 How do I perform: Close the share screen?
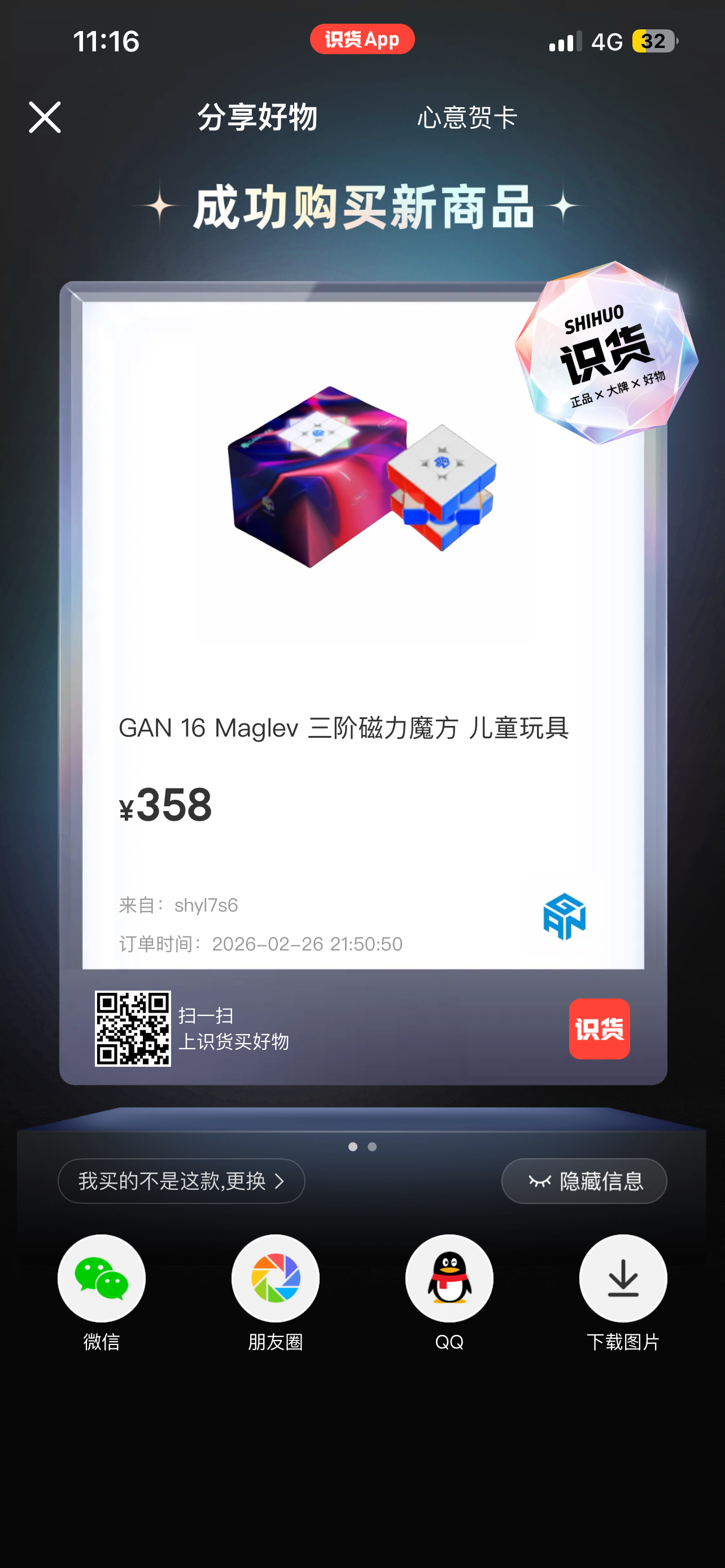pyautogui.click(x=45, y=117)
